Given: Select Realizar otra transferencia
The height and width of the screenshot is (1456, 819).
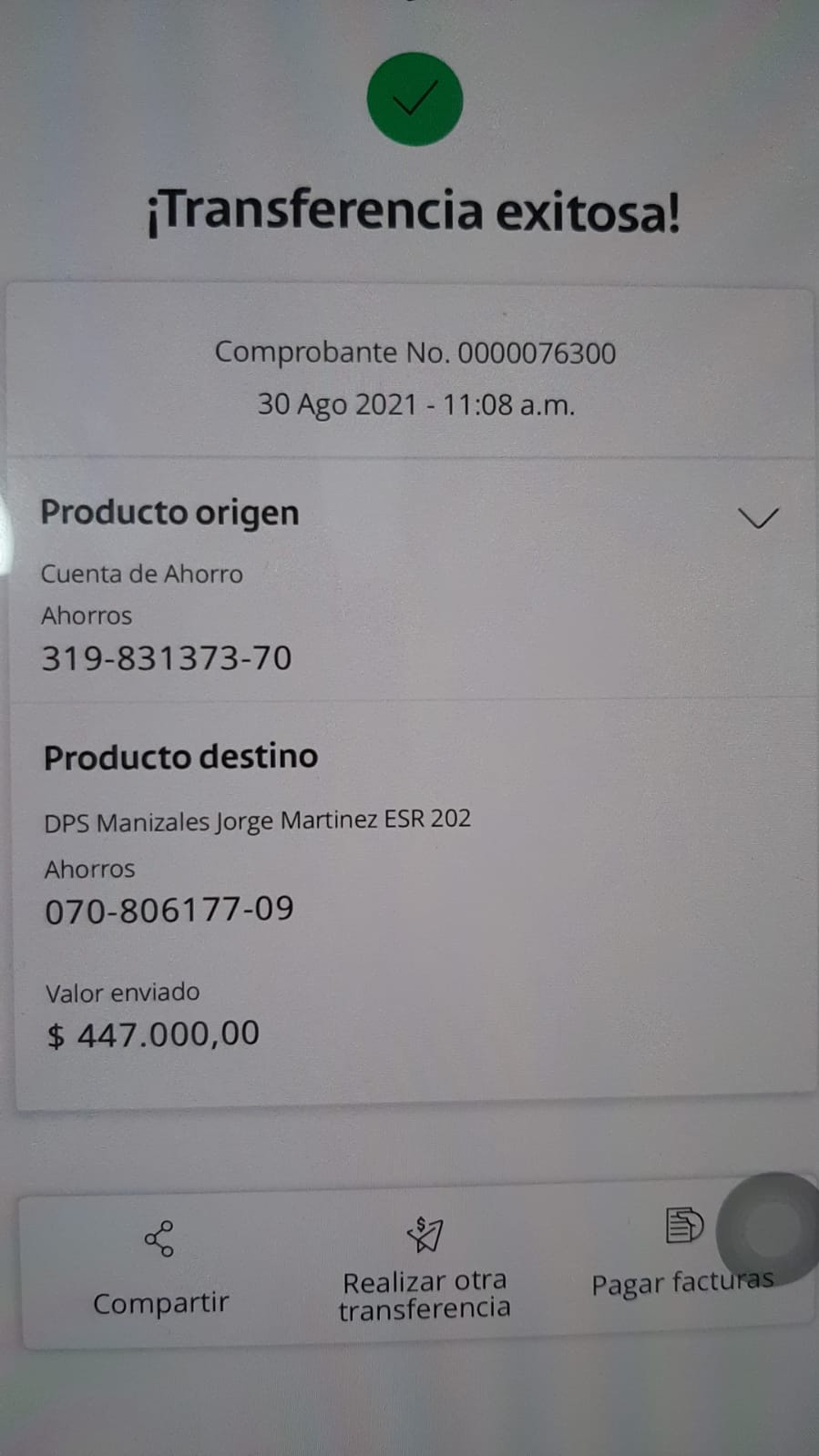Looking at the screenshot, I should 425,1268.
